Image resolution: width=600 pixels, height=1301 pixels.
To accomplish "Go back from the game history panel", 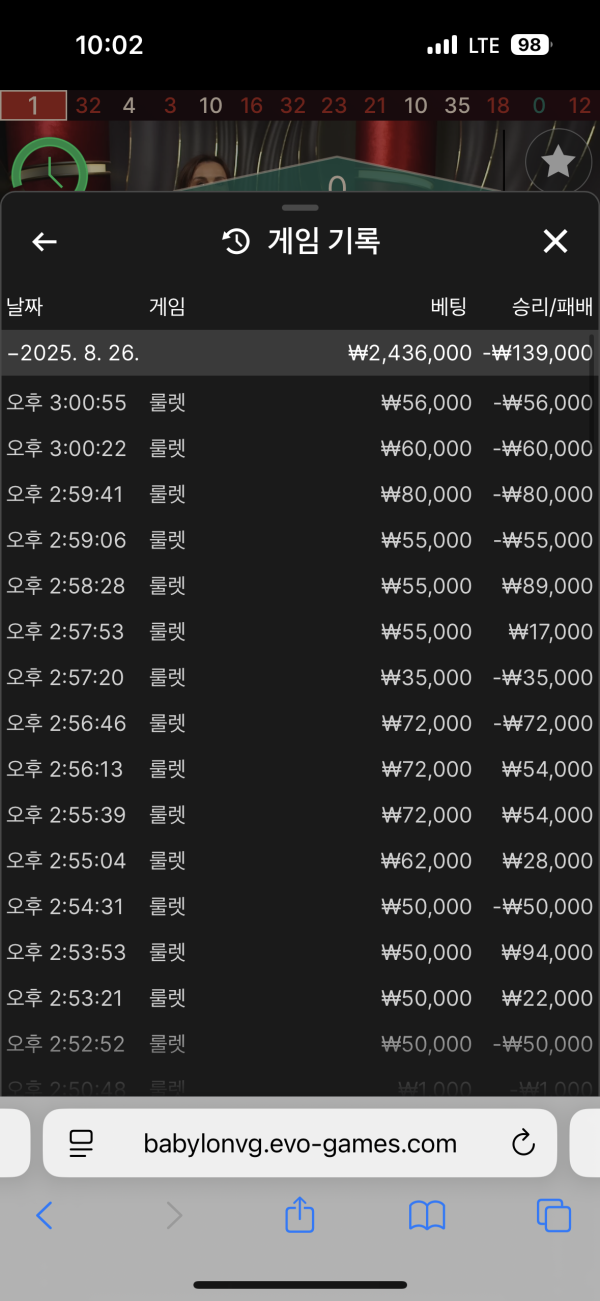I will 44,242.
